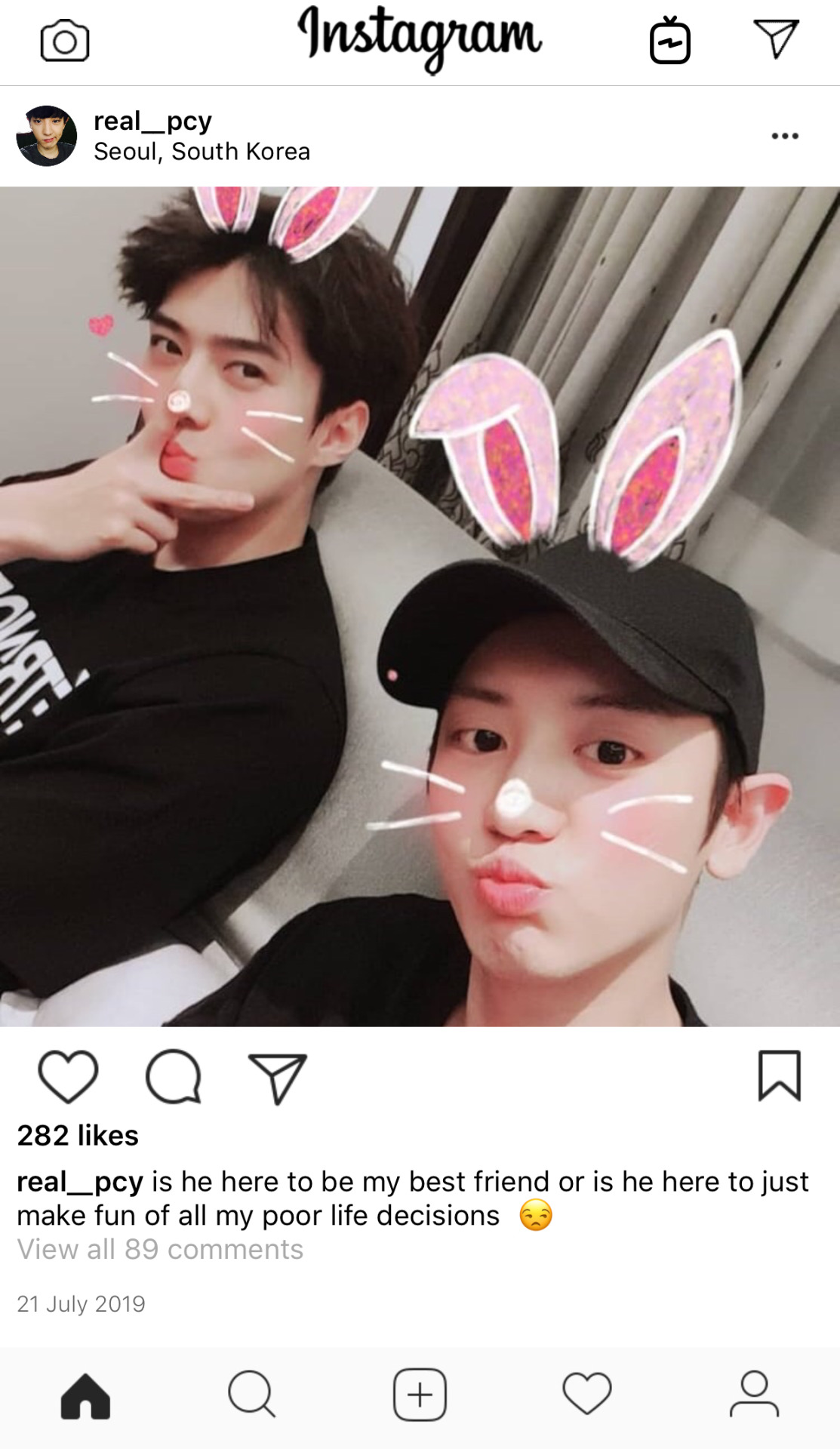Switch to the Profile tab
This screenshot has width=840, height=1449.
pyautogui.click(x=754, y=1394)
